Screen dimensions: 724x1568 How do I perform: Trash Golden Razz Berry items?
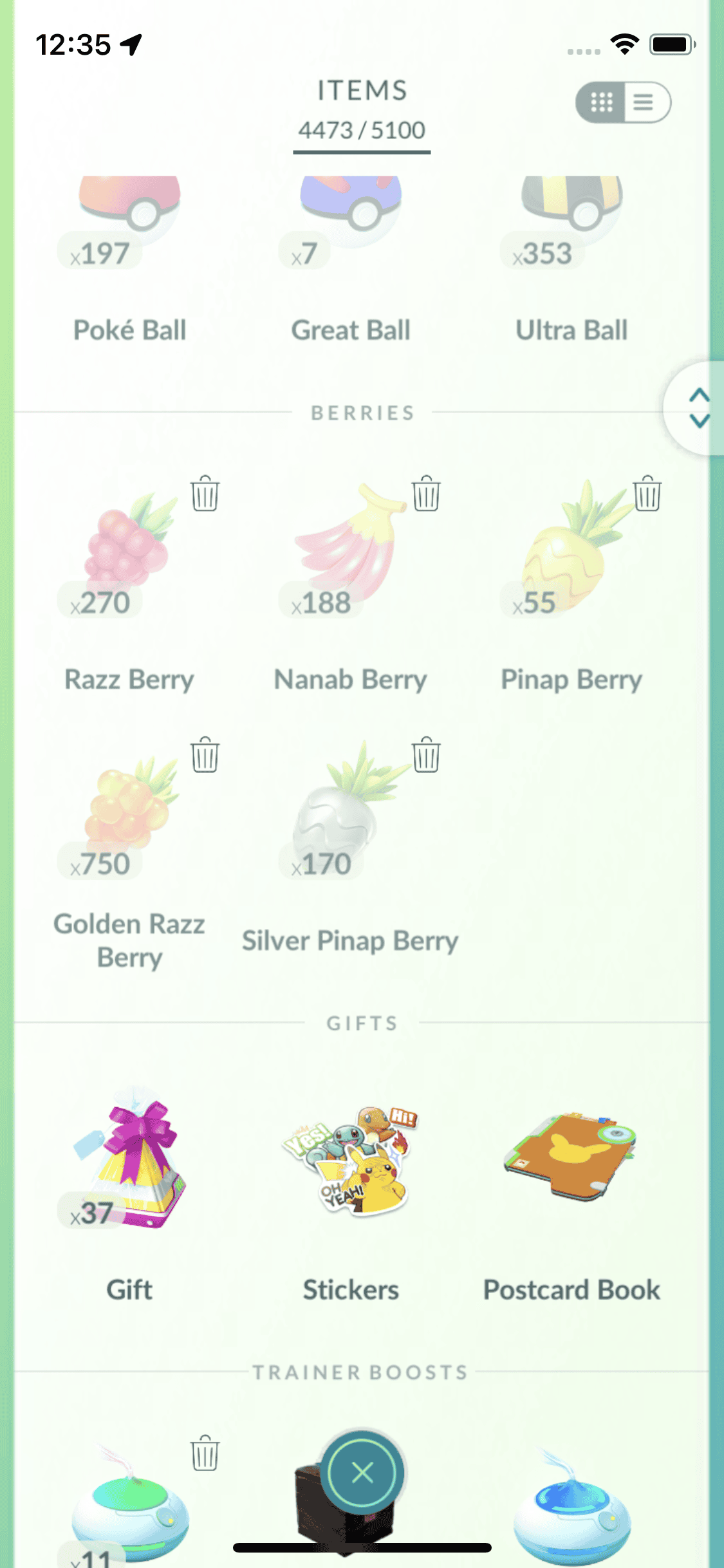point(205,755)
